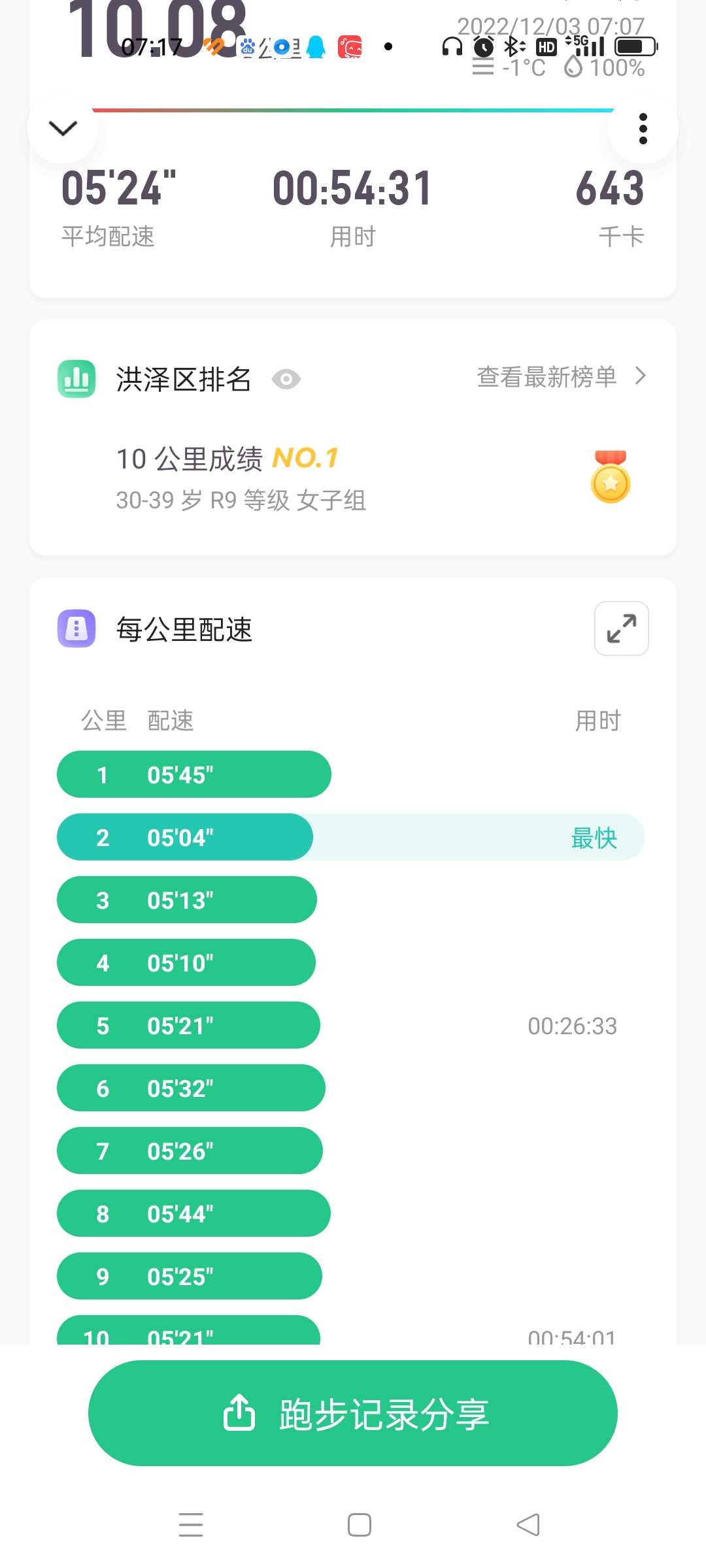Open the 10 公里成绩 NO.1 ranking card
Screen dimensions: 706x1568
[353, 478]
